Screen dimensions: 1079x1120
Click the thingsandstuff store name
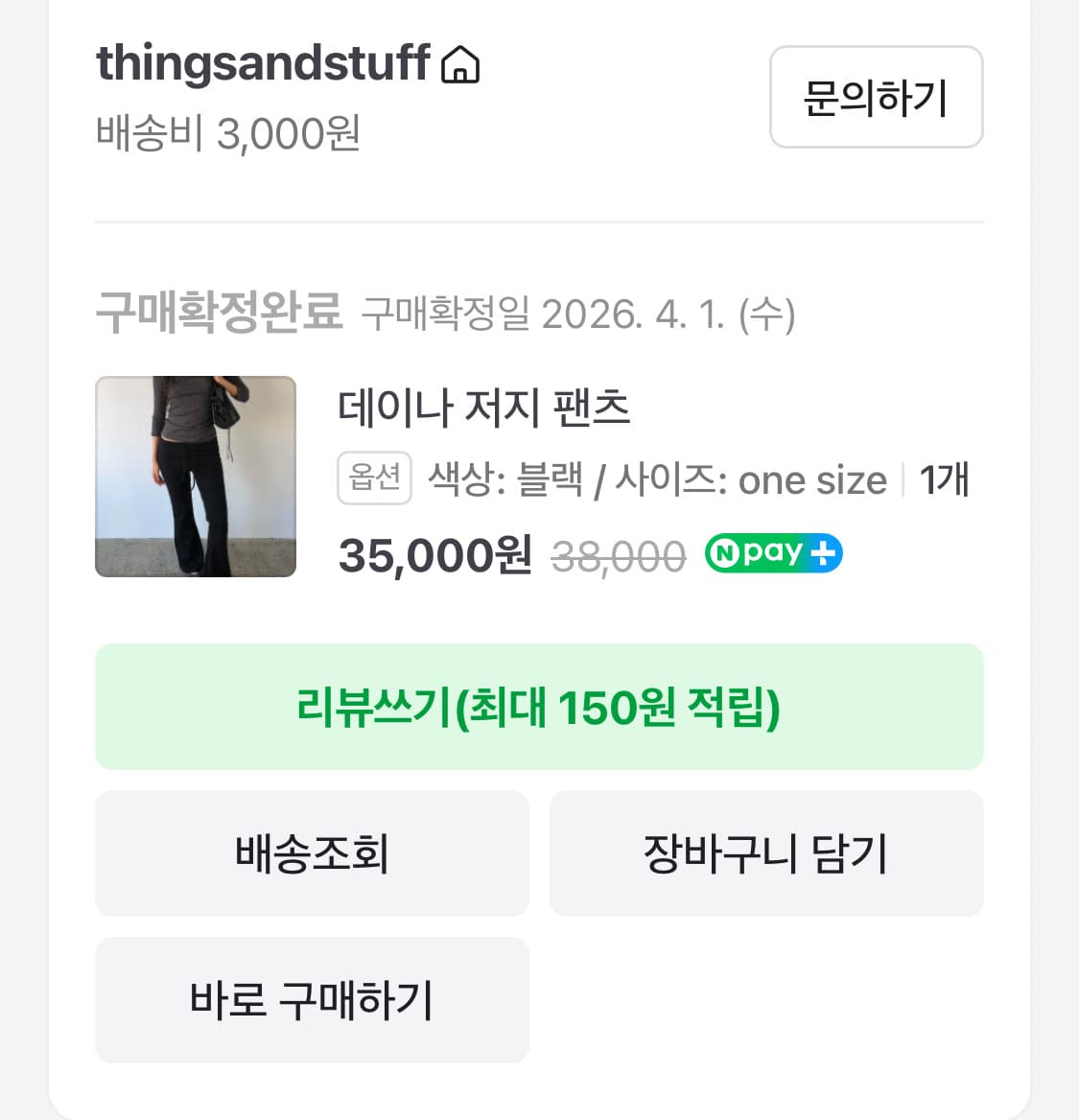tap(264, 64)
